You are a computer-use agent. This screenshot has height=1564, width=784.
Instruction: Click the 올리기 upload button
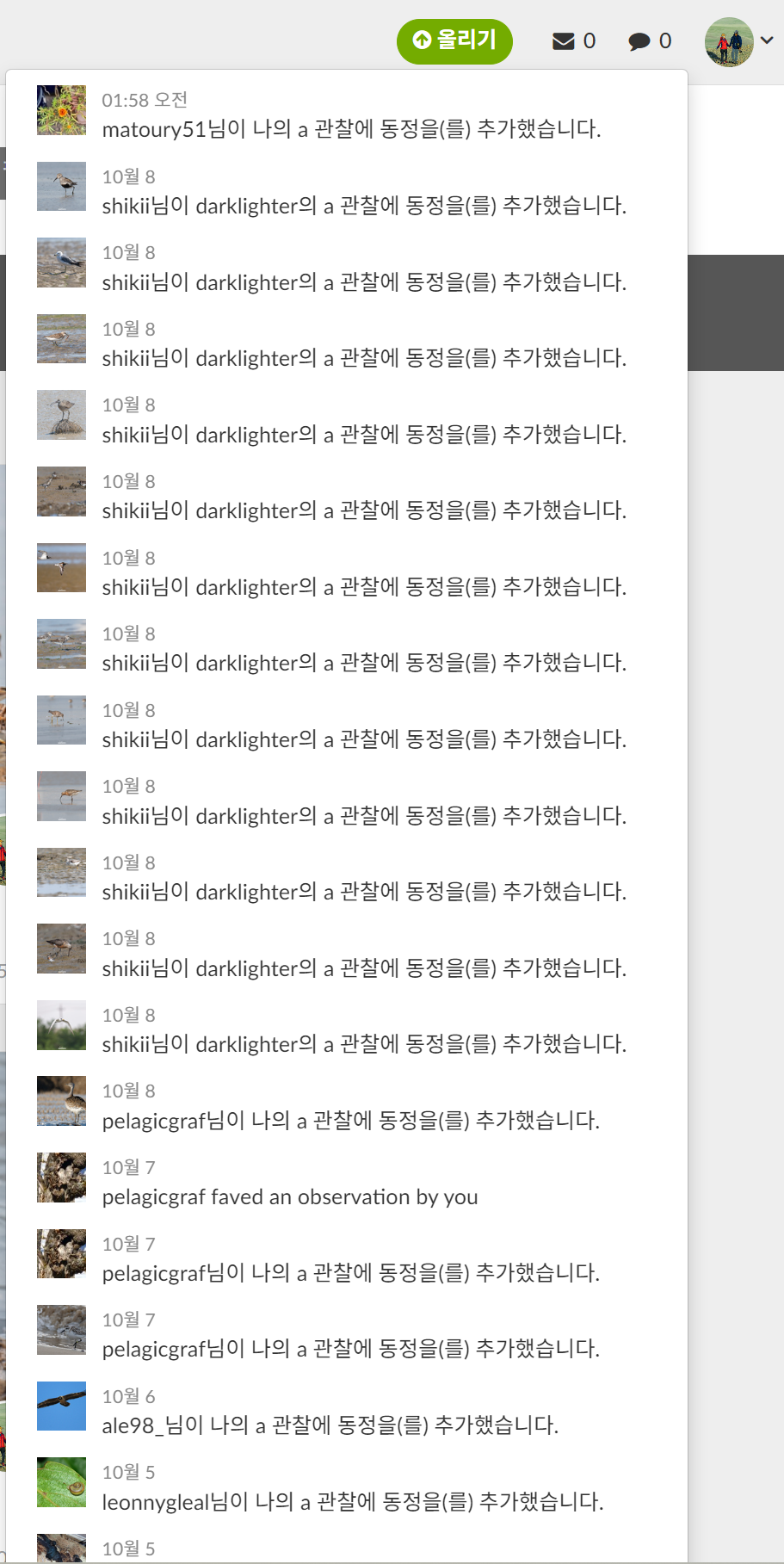click(454, 40)
